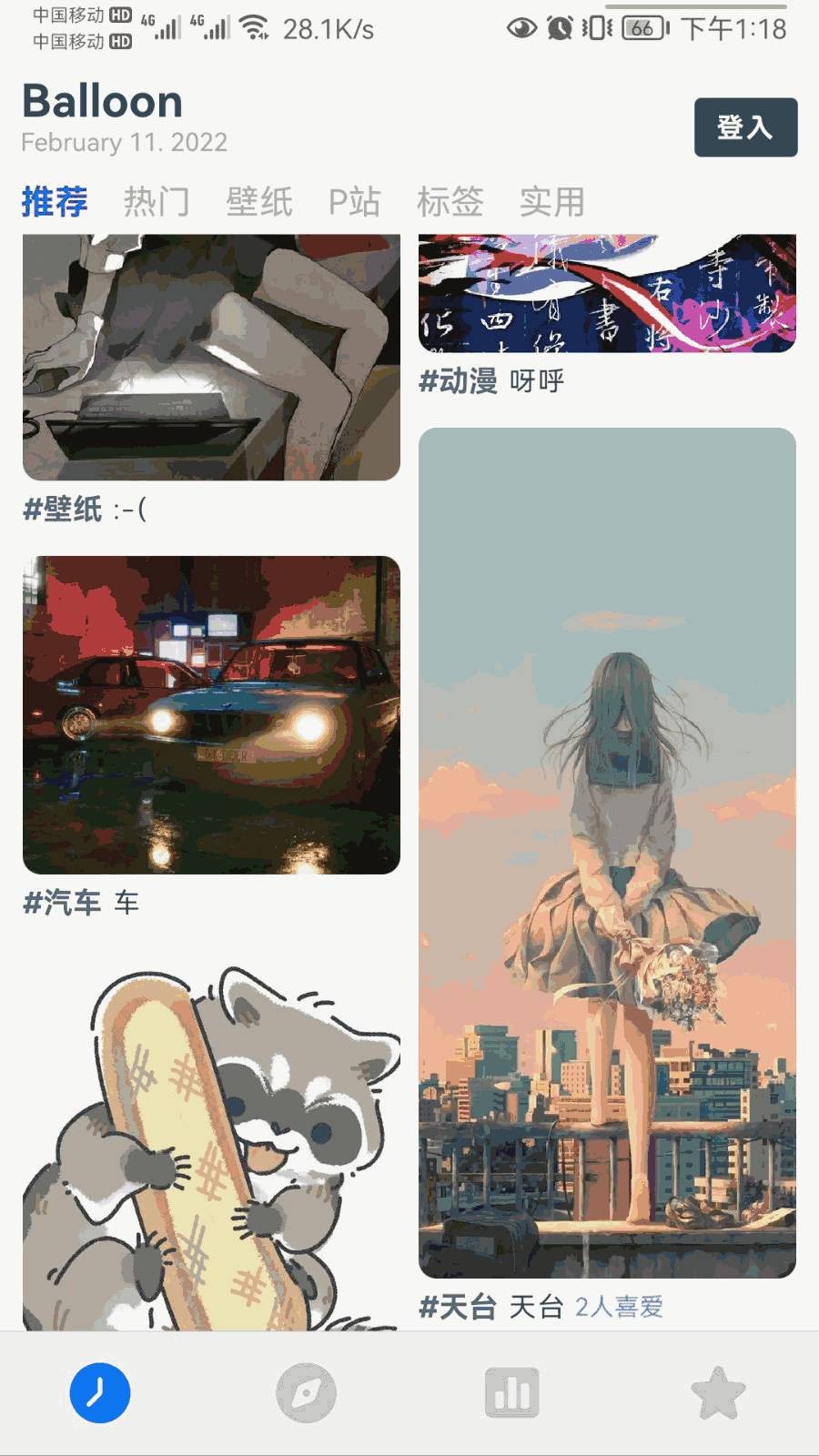The image size is (819, 1456).
Task: Switch to the P站 tab
Action: (x=354, y=201)
